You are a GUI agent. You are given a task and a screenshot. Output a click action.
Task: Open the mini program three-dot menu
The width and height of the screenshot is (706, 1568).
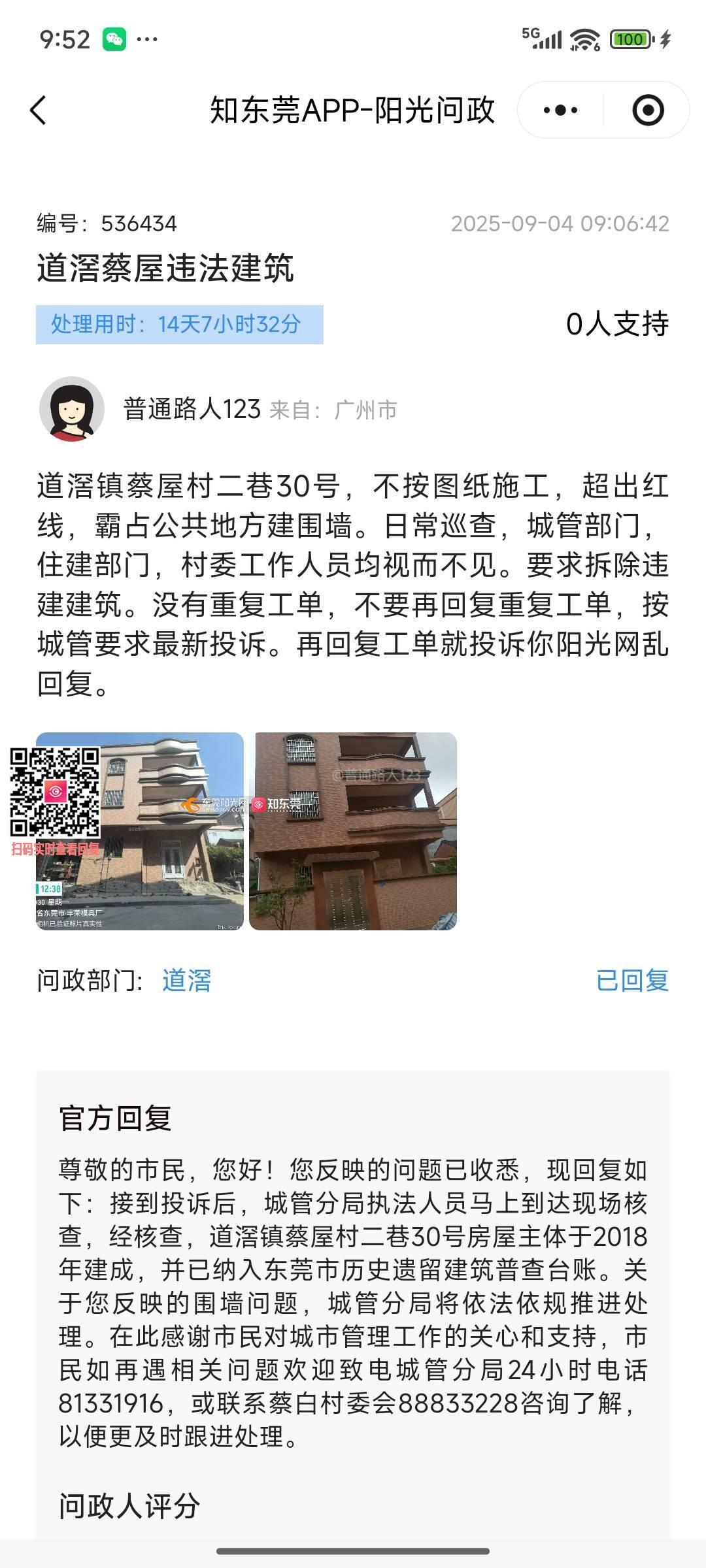tap(560, 110)
